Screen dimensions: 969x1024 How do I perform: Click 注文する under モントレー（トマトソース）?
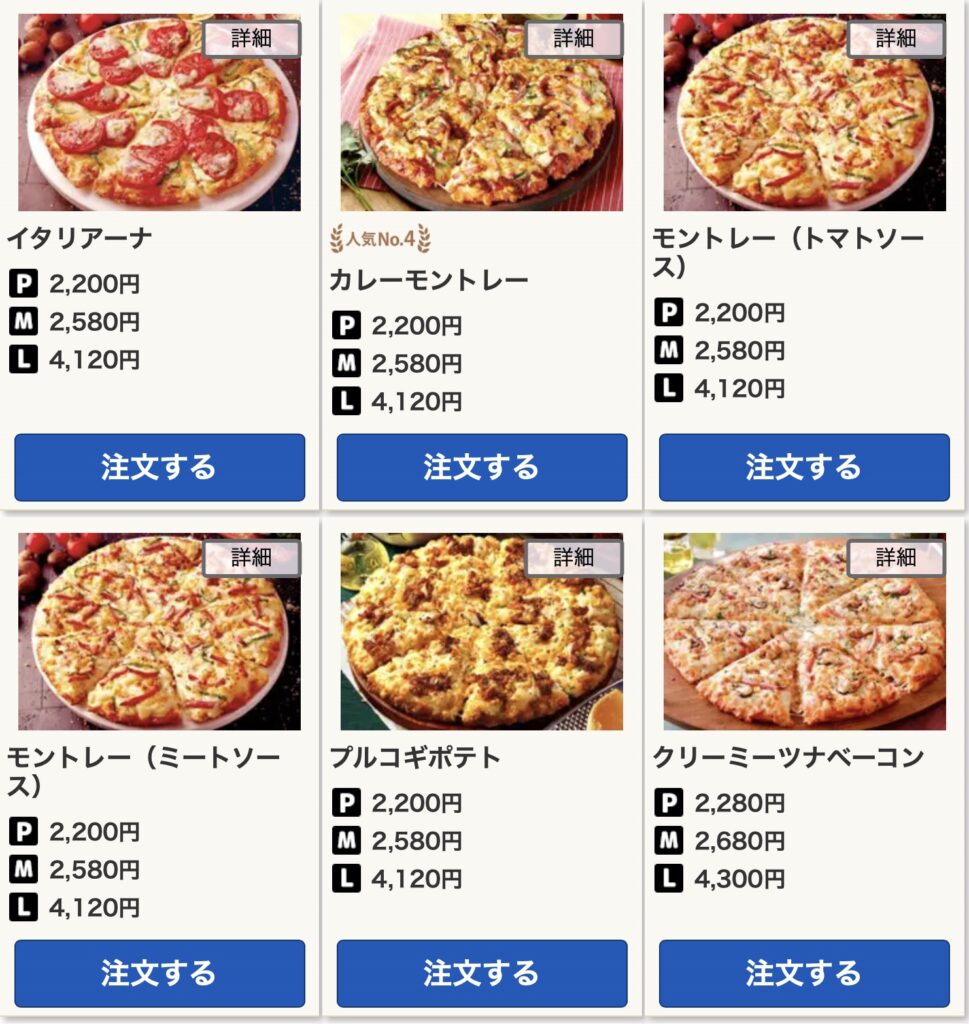(804, 468)
